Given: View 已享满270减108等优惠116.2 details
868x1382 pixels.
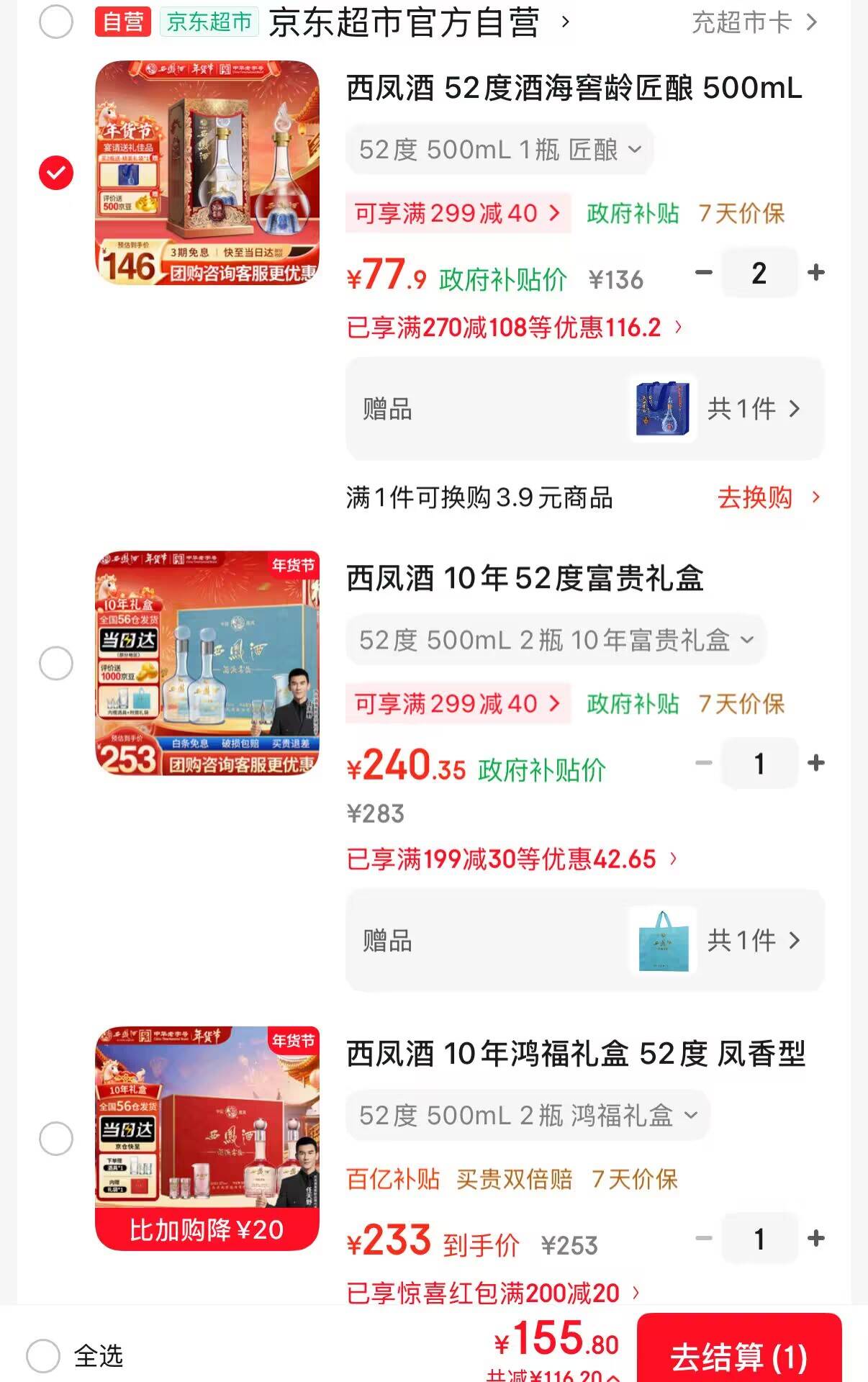Looking at the screenshot, I should 514,328.
